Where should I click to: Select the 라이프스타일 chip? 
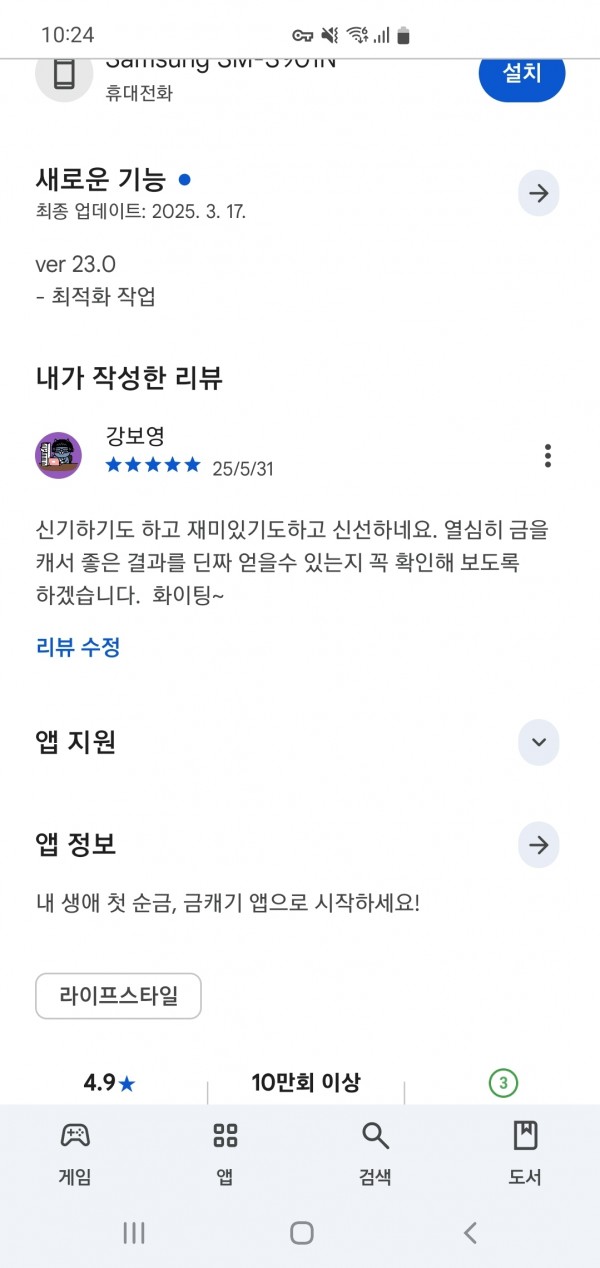[x=118, y=996]
